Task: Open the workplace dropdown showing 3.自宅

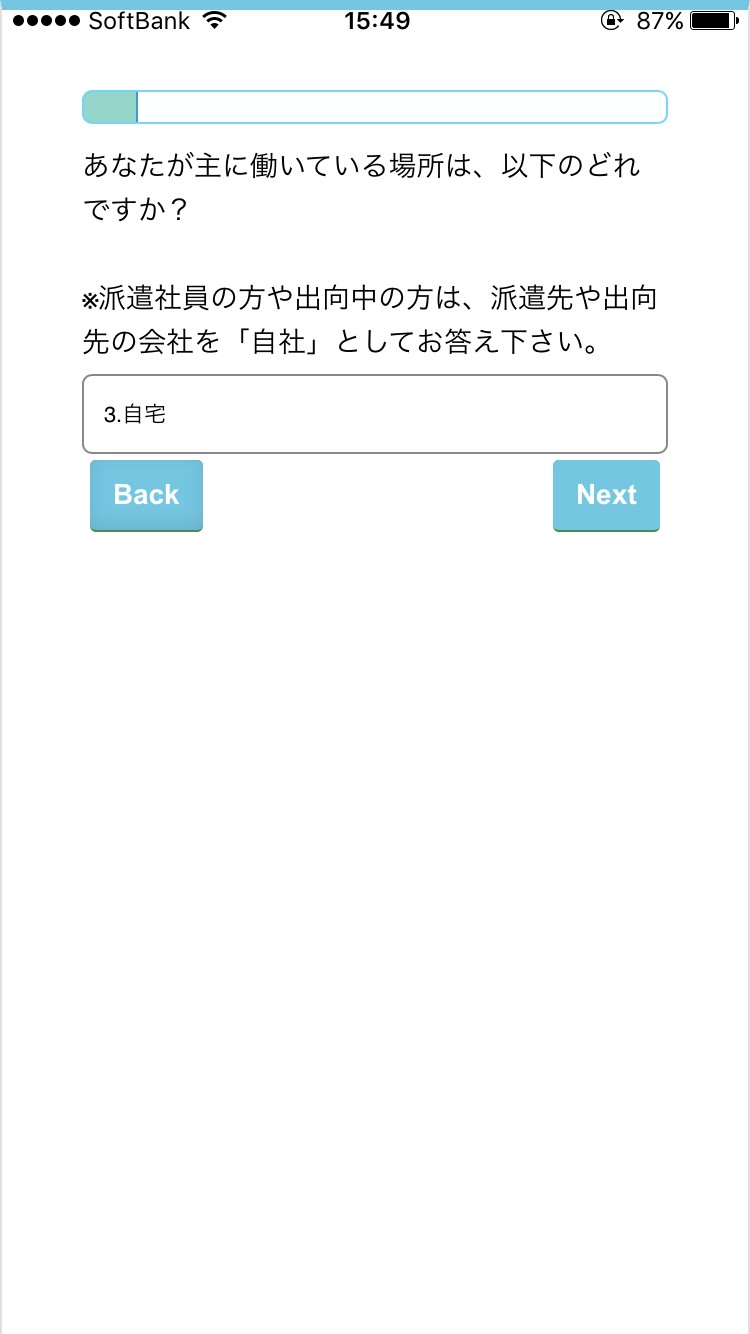Action: point(374,414)
